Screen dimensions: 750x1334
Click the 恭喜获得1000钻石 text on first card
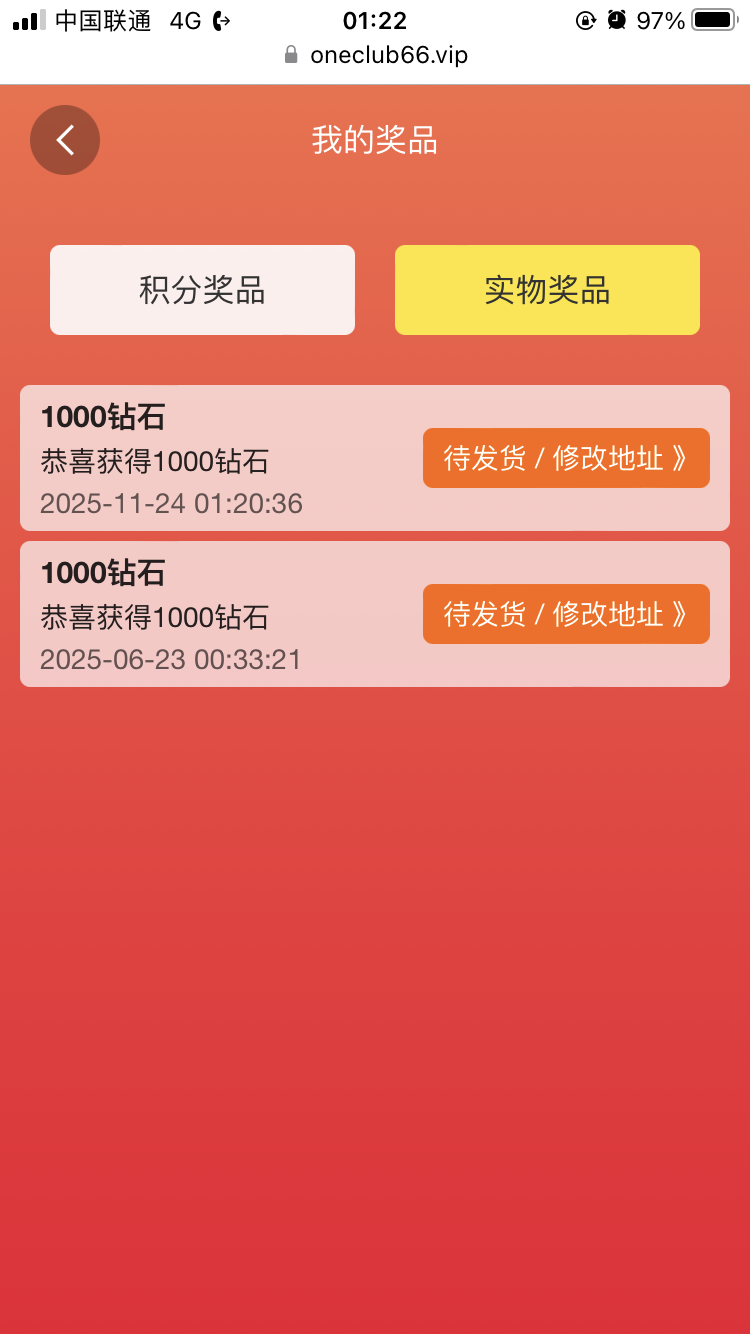151,461
